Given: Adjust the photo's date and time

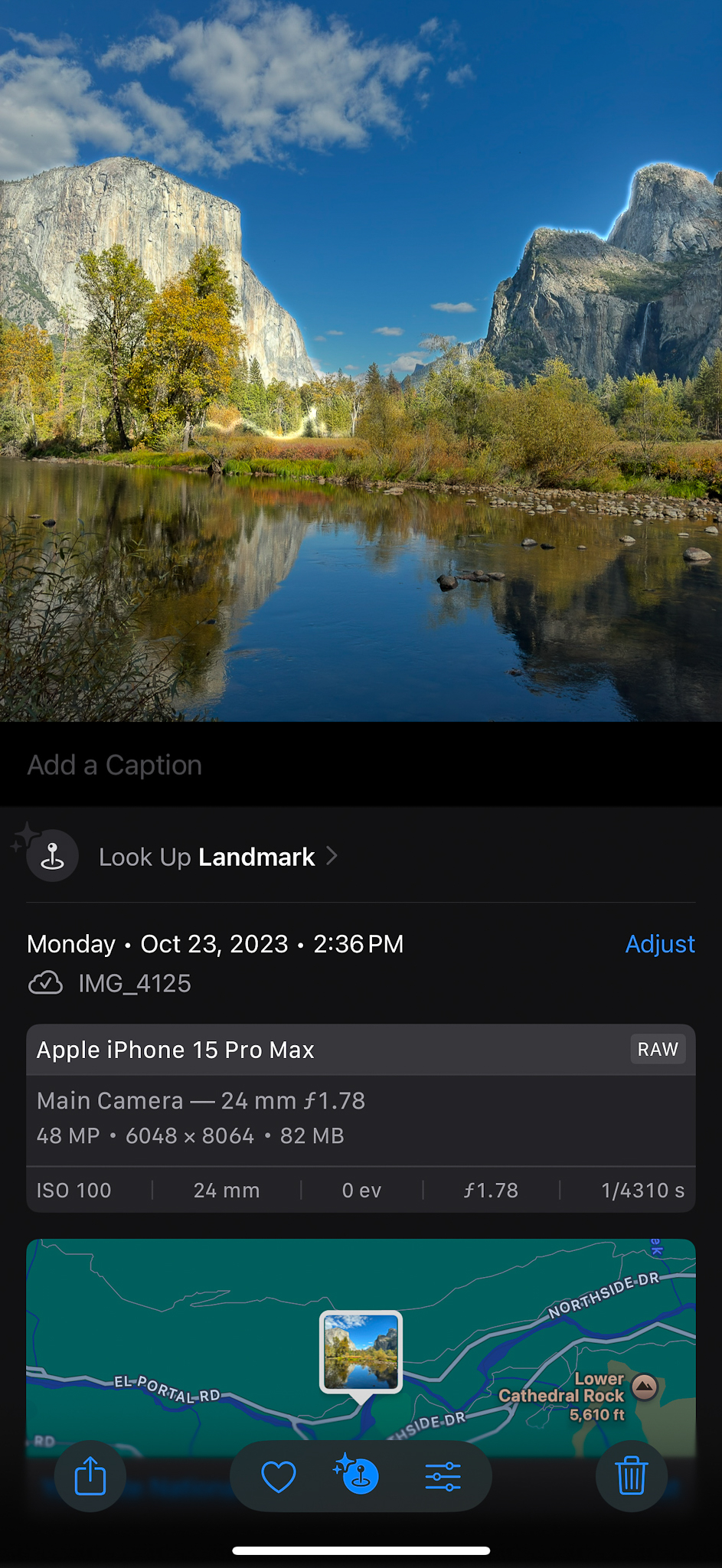Looking at the screenshot, I should pos(659,944).
